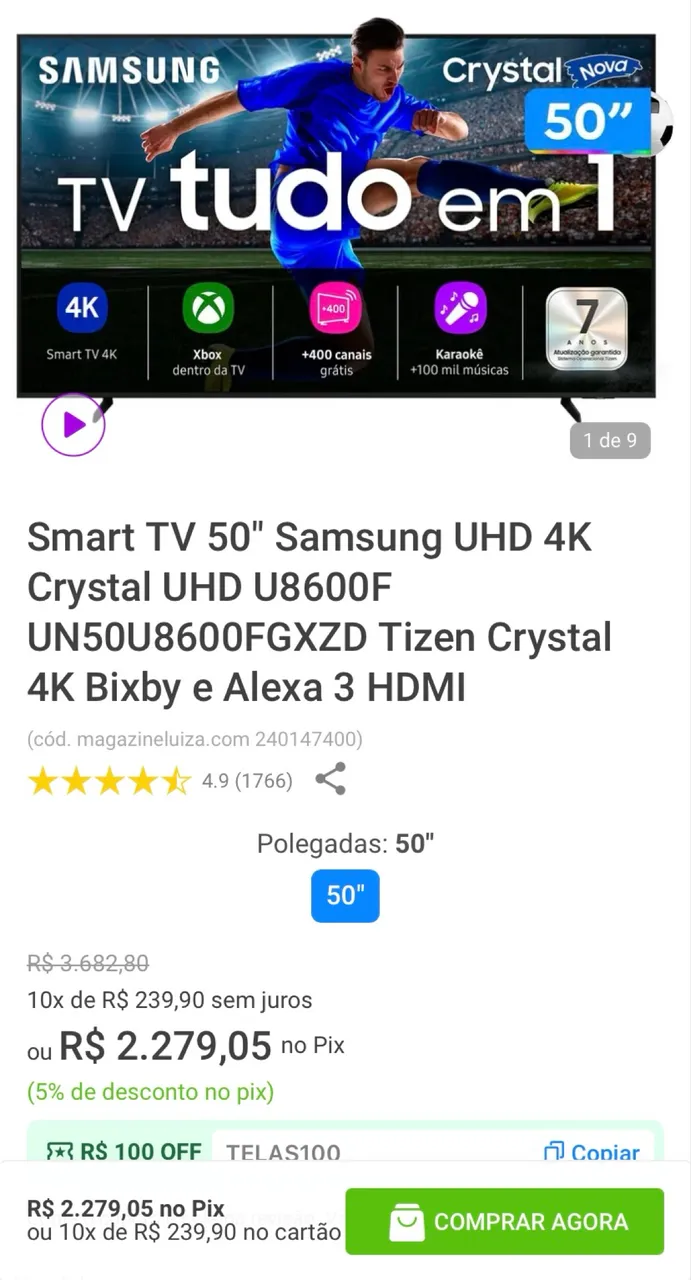The width and height of the screenshot is (691, 1280).
Task: Tap Comprar Agora to buy now
Action: pyautogui.click(x=504, y=1221)
